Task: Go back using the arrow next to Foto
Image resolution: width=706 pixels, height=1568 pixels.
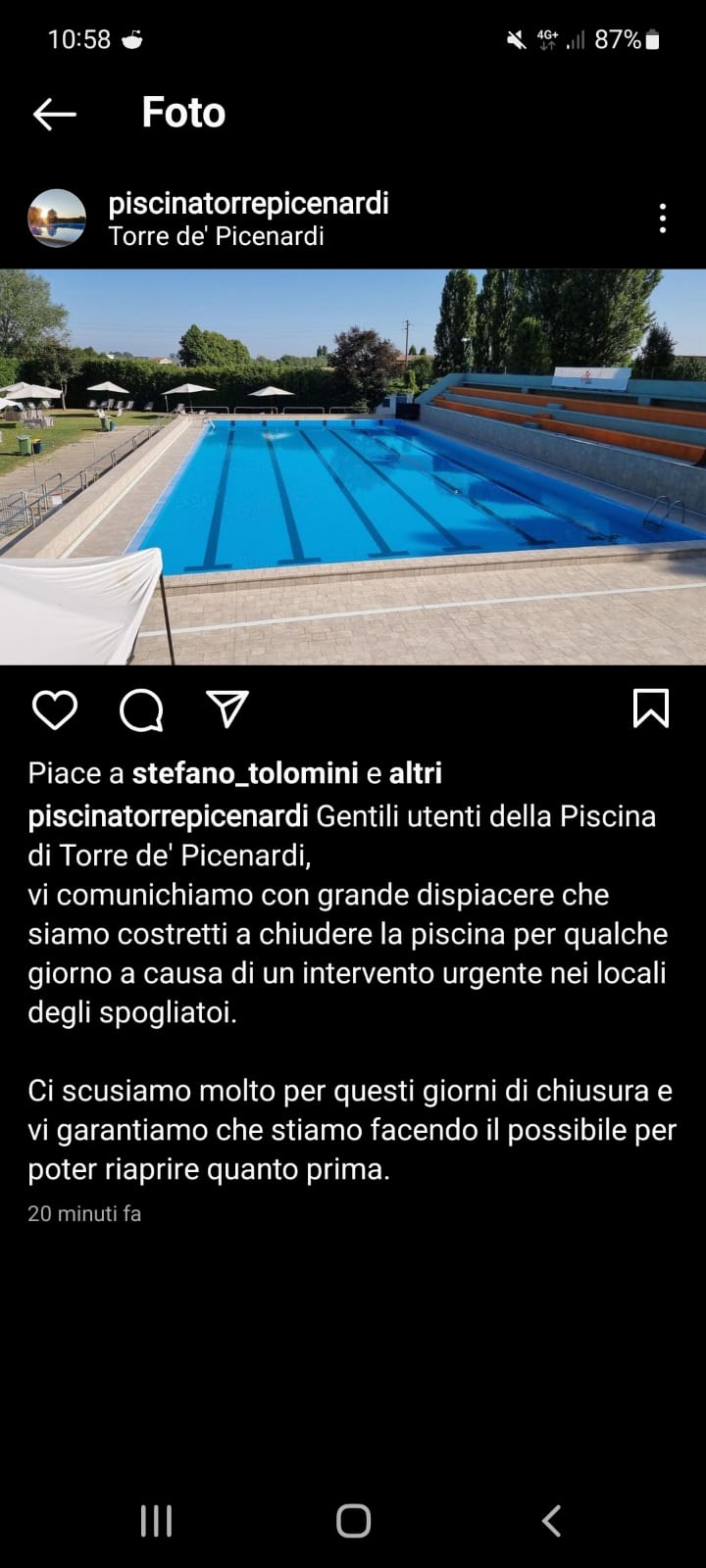Action: (54, 114)
